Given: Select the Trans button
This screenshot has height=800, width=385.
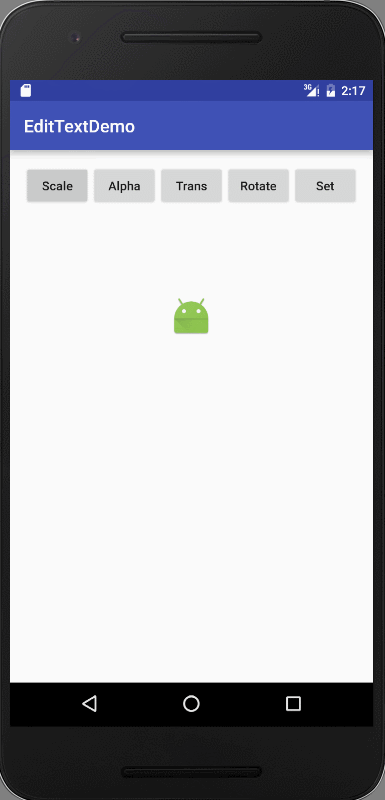Looking at the screenshot, I should point(191,186).
